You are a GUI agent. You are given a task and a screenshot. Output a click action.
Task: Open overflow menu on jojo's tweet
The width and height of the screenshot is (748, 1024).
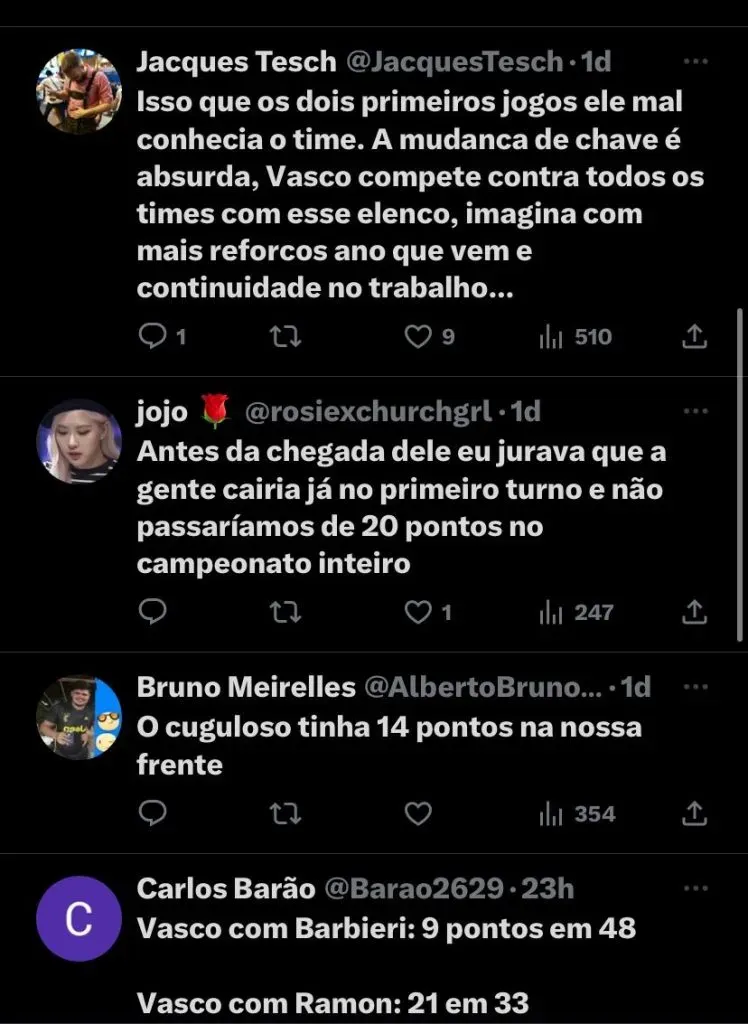coord(694,411)
